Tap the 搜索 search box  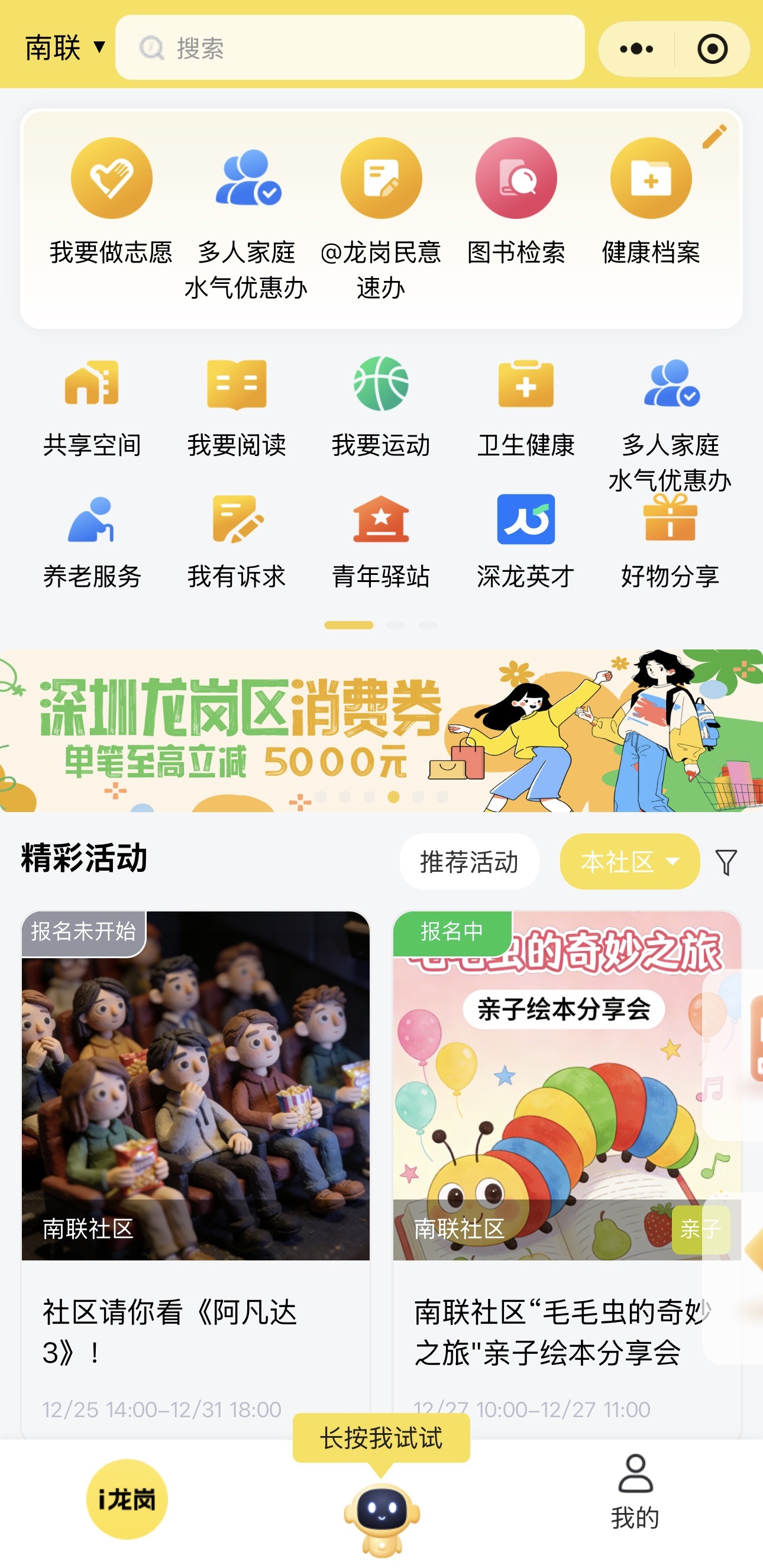coord(349,47)
